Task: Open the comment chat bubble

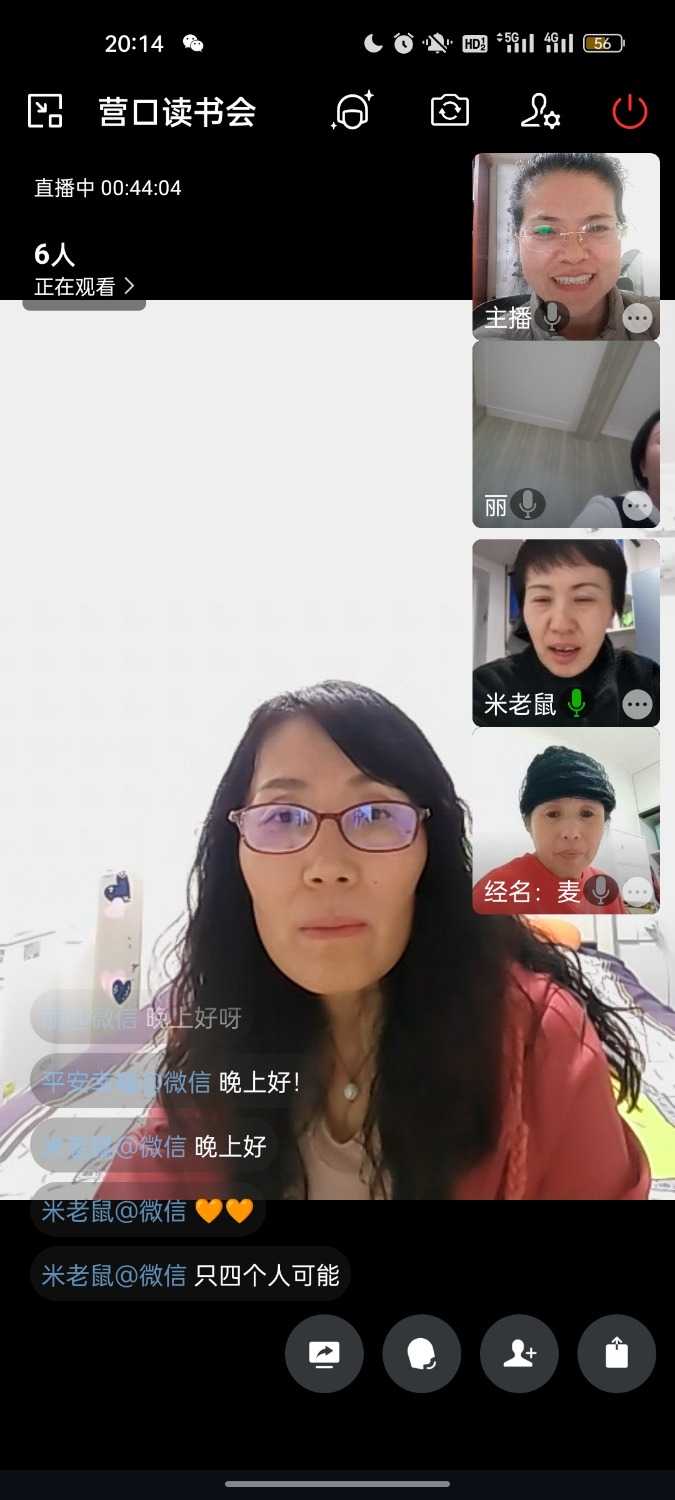Action: tap(421, 1354)
